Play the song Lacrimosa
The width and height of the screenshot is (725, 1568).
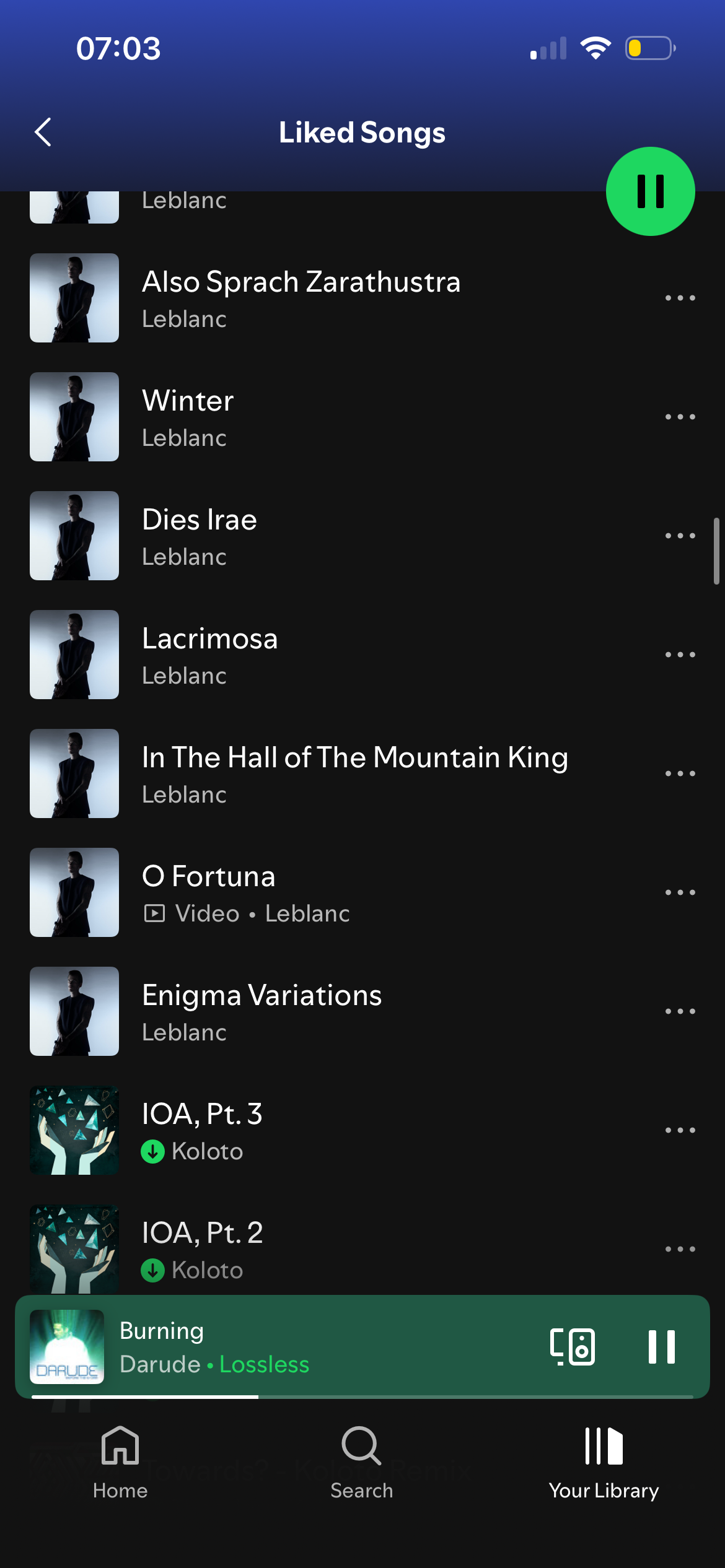click(210, 655)
